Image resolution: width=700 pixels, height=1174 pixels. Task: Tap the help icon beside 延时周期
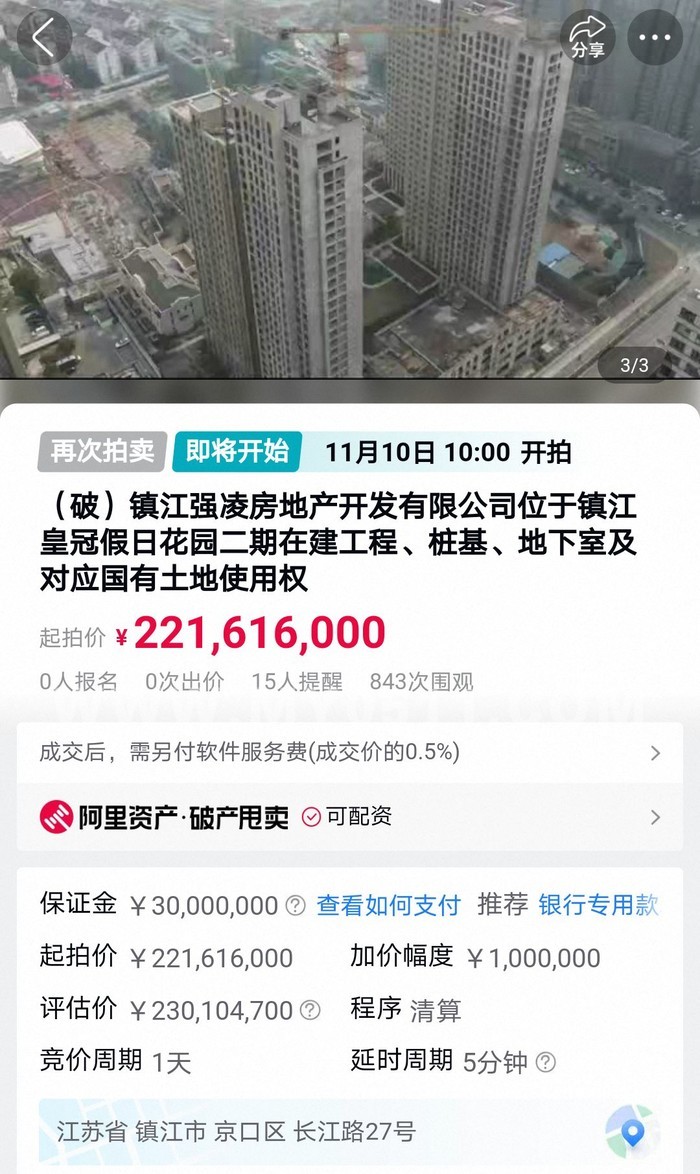[545, 1062]
